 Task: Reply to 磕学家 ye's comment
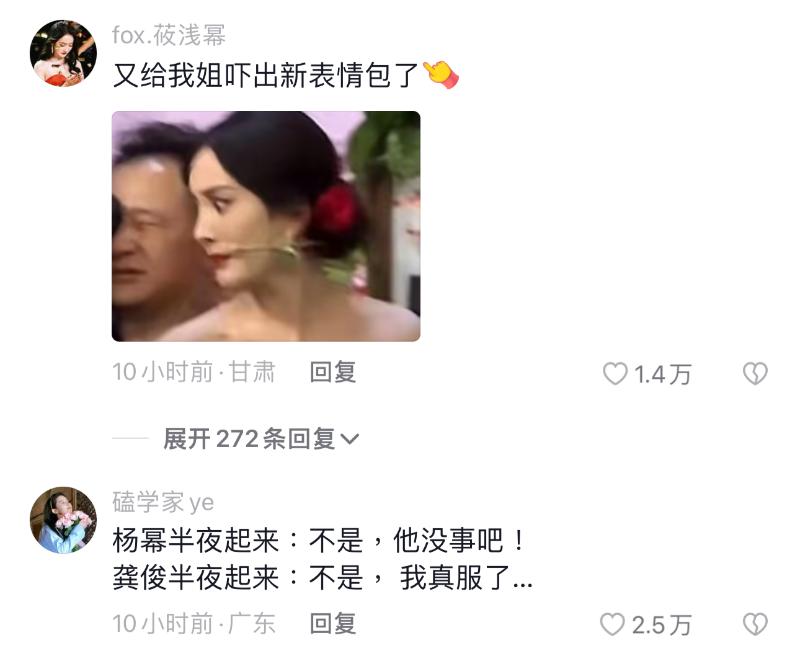(x=333, y=624)
